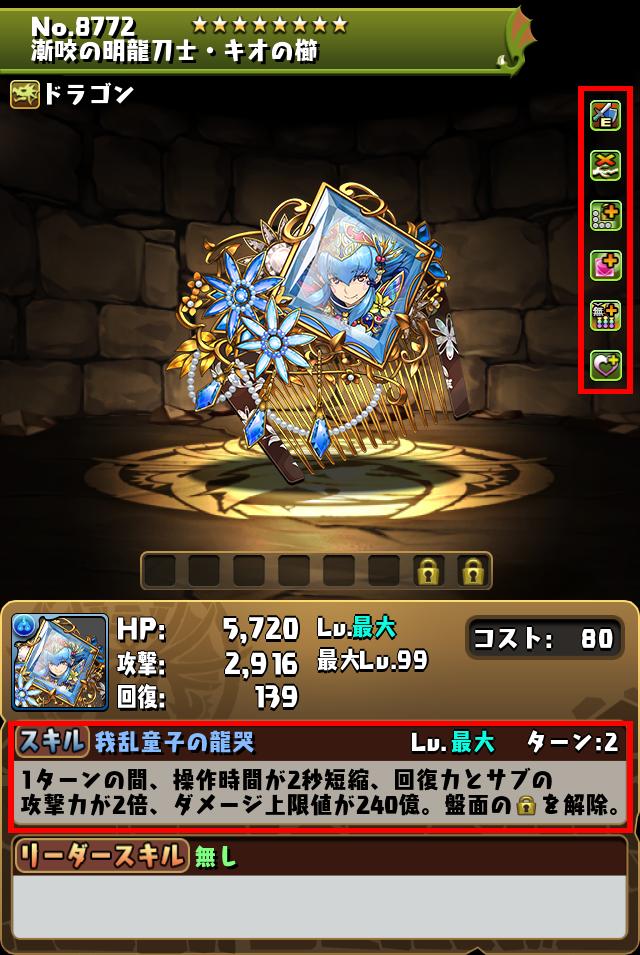Viewport: 640px width, 955px height.
Task: Tap the pink heart-orb plus awakening icon
Action: point(606,265)
